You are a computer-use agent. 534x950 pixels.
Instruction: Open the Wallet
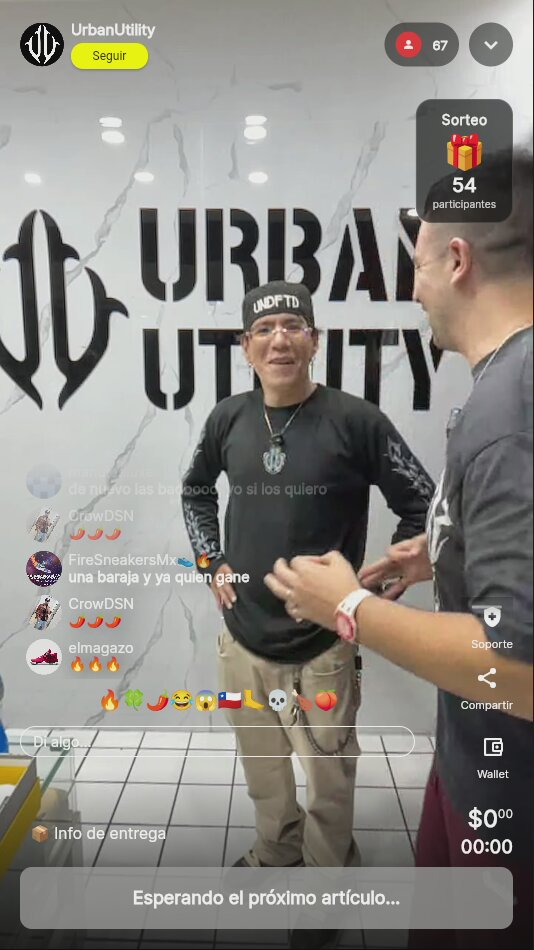pos(493,758)
